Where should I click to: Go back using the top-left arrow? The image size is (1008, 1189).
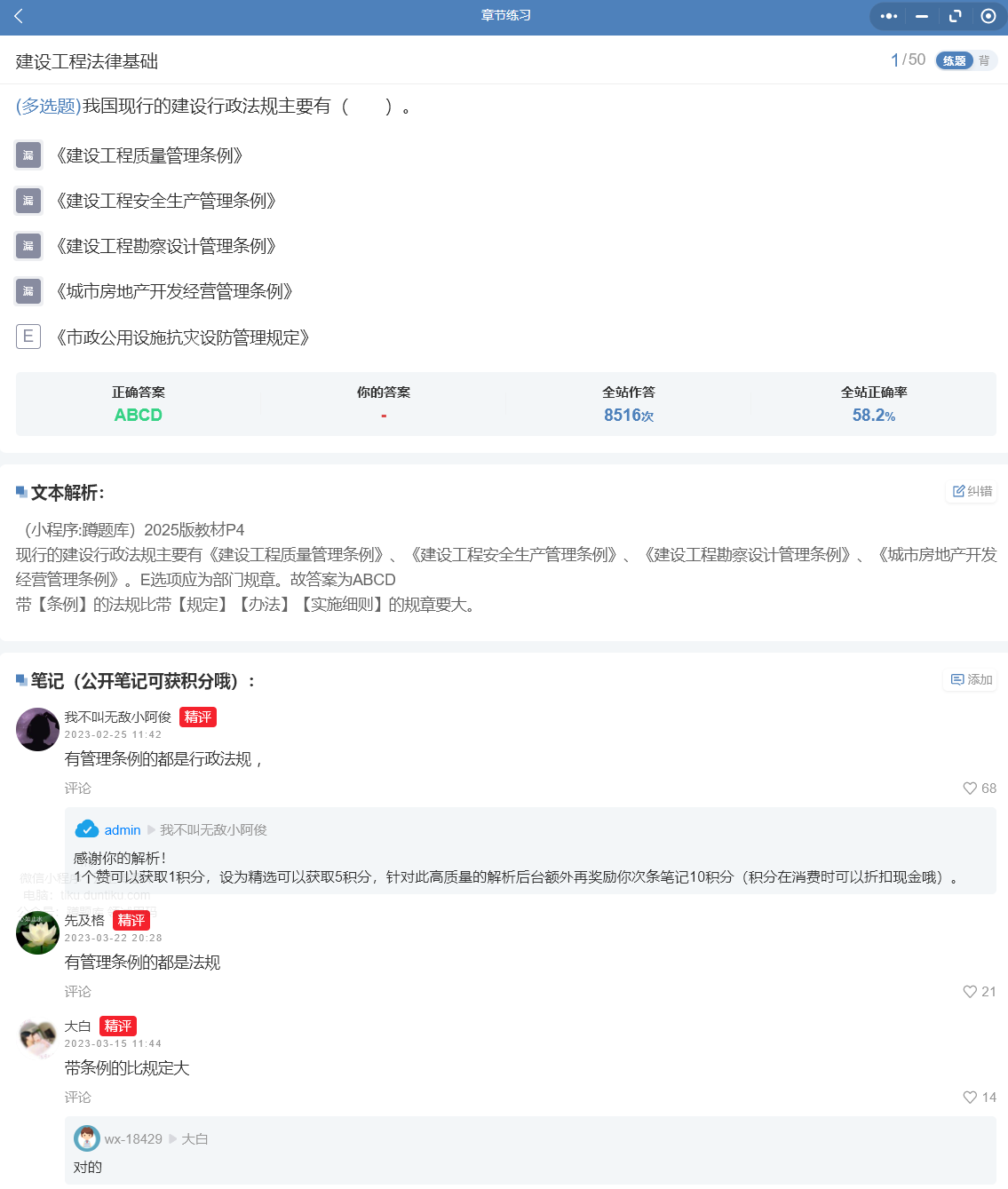pyautogui.click(x=19, y=16)
